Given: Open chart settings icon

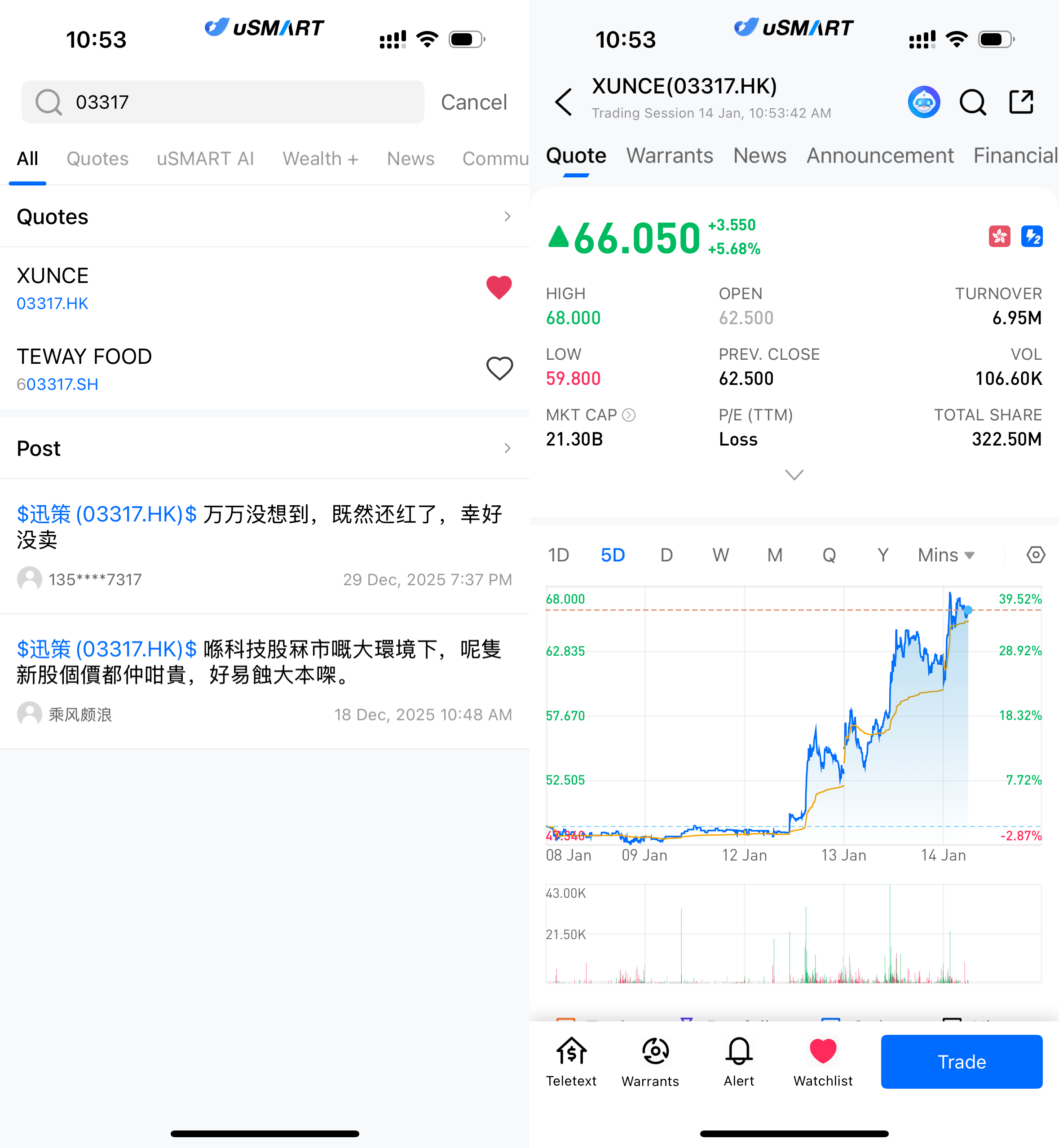Looking at the screenshot, I should click(x=1035, y=555).
